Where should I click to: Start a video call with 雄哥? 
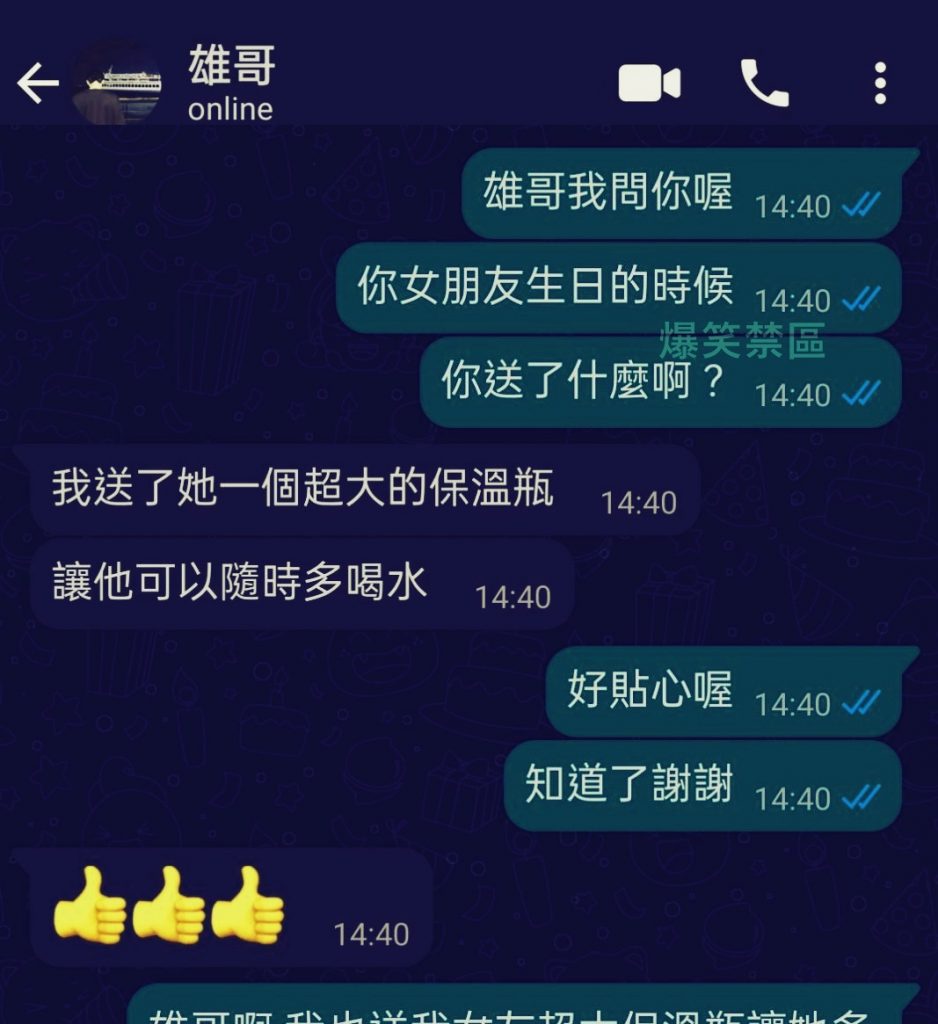click(x=649, y=84)
